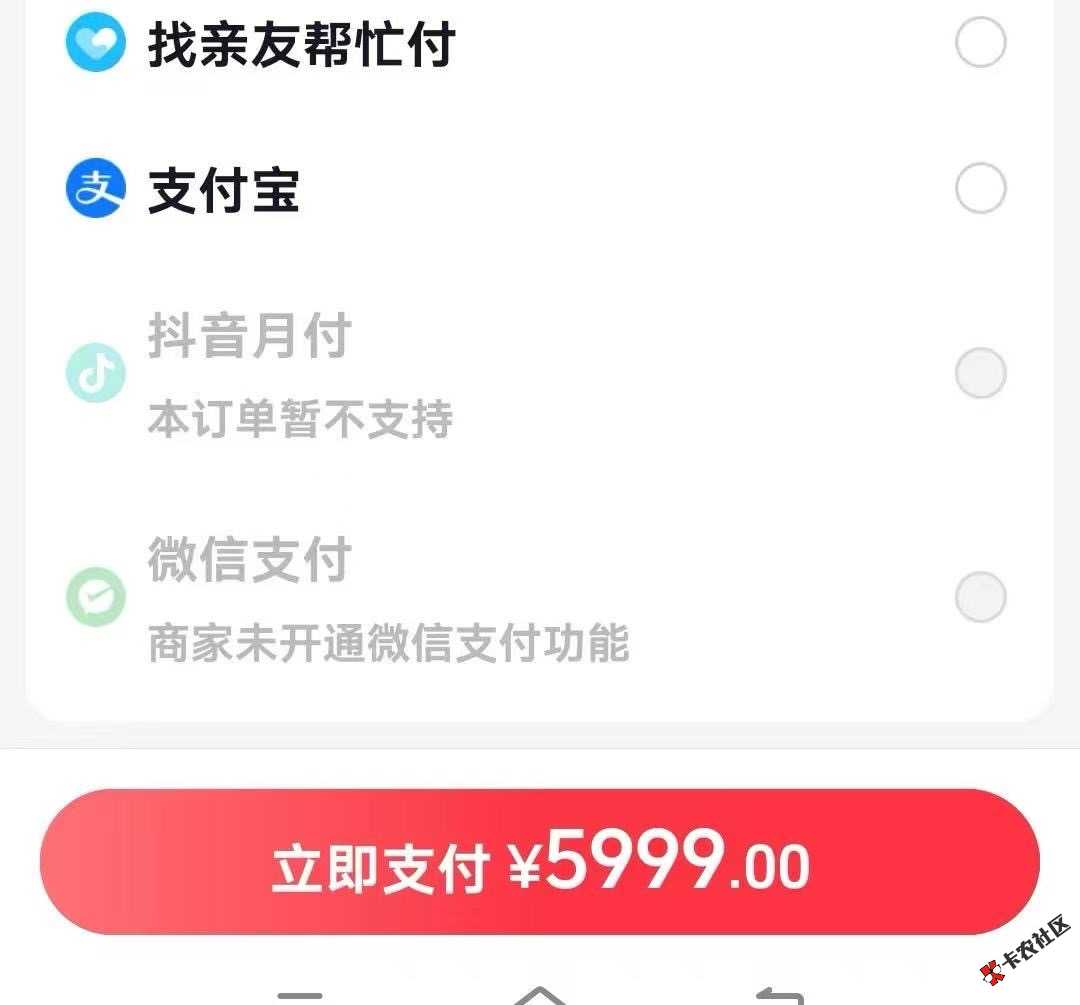1080x1005 pixels.
Task: Go to the system home screen
Action: (x=540, y=995)
